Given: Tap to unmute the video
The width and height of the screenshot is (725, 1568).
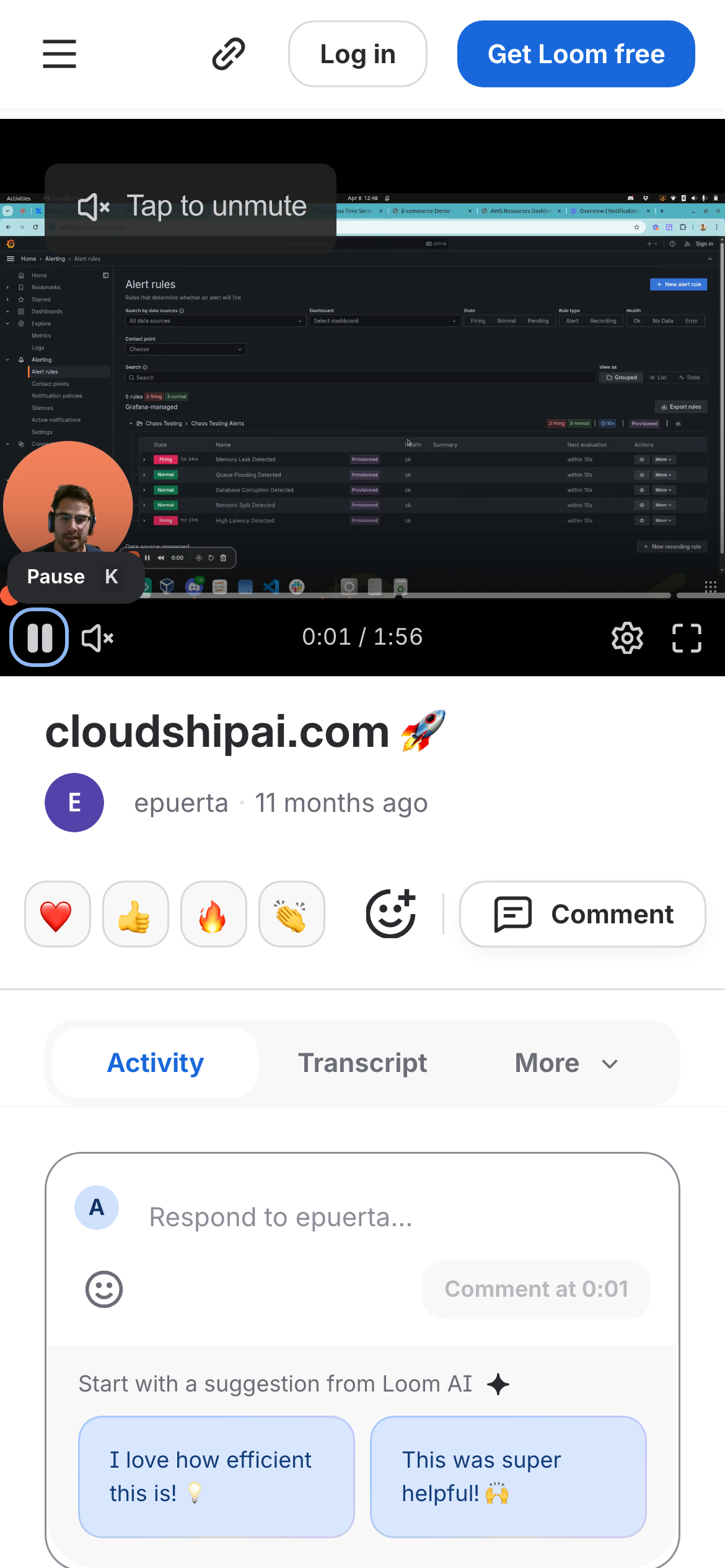Looking at the screenshot, I should point(191,206).
